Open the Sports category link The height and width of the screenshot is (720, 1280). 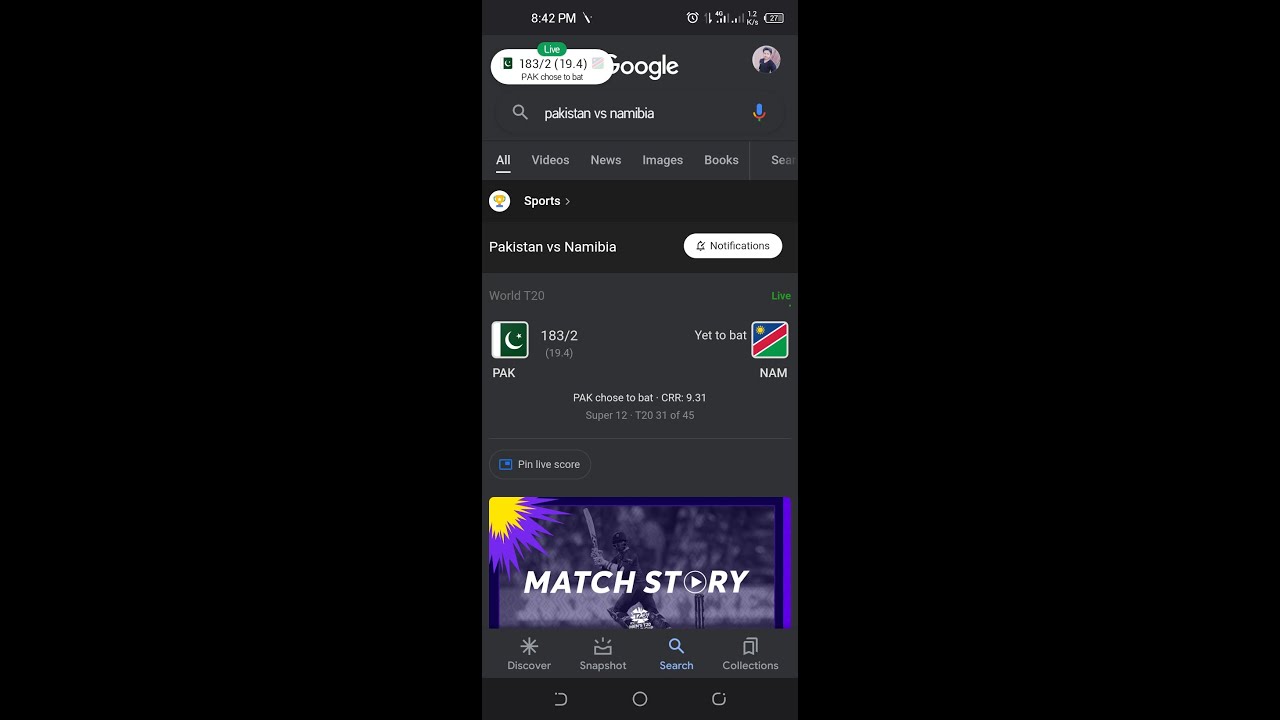[x=546, y=201]
